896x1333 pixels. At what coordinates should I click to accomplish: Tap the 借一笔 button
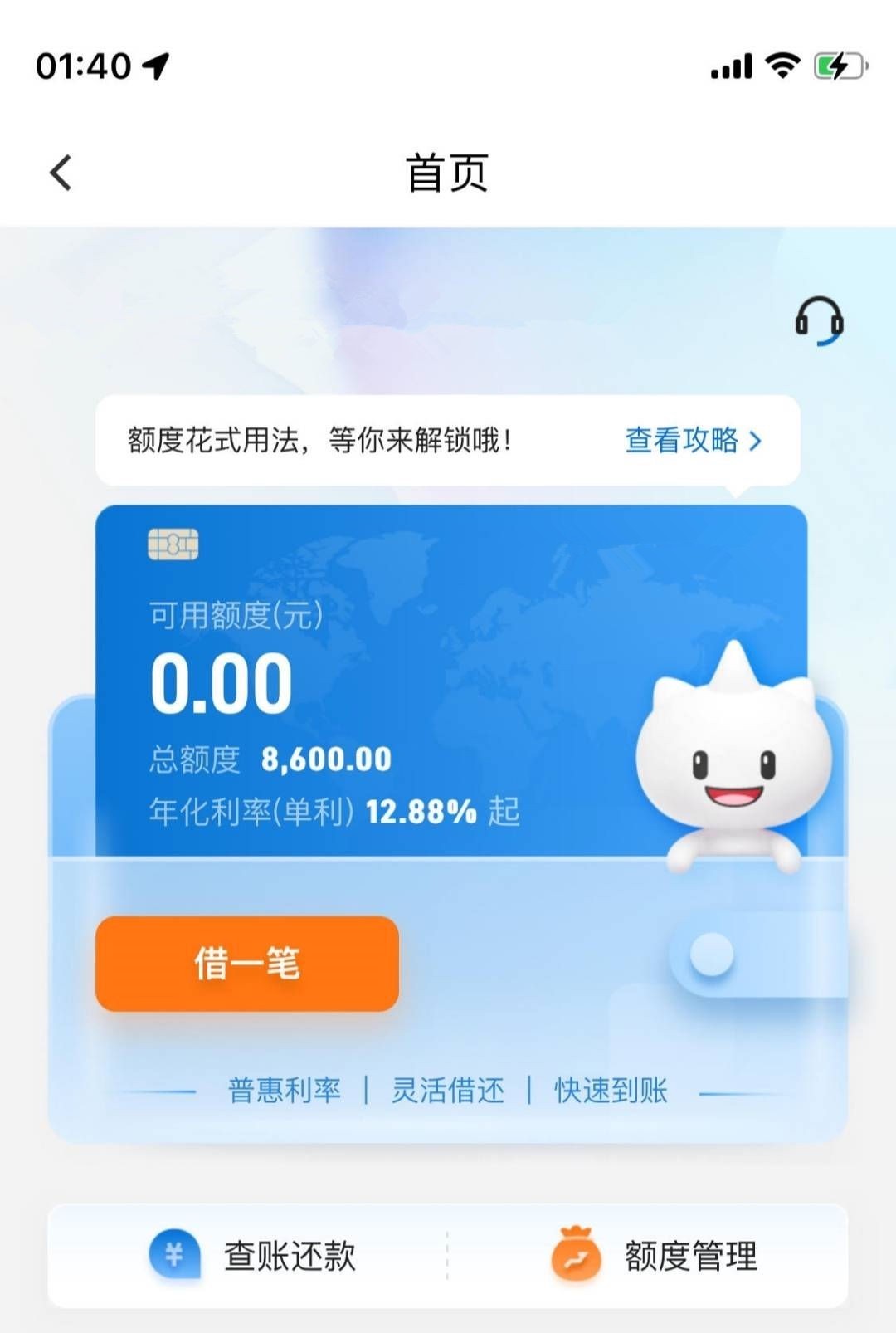247,964
